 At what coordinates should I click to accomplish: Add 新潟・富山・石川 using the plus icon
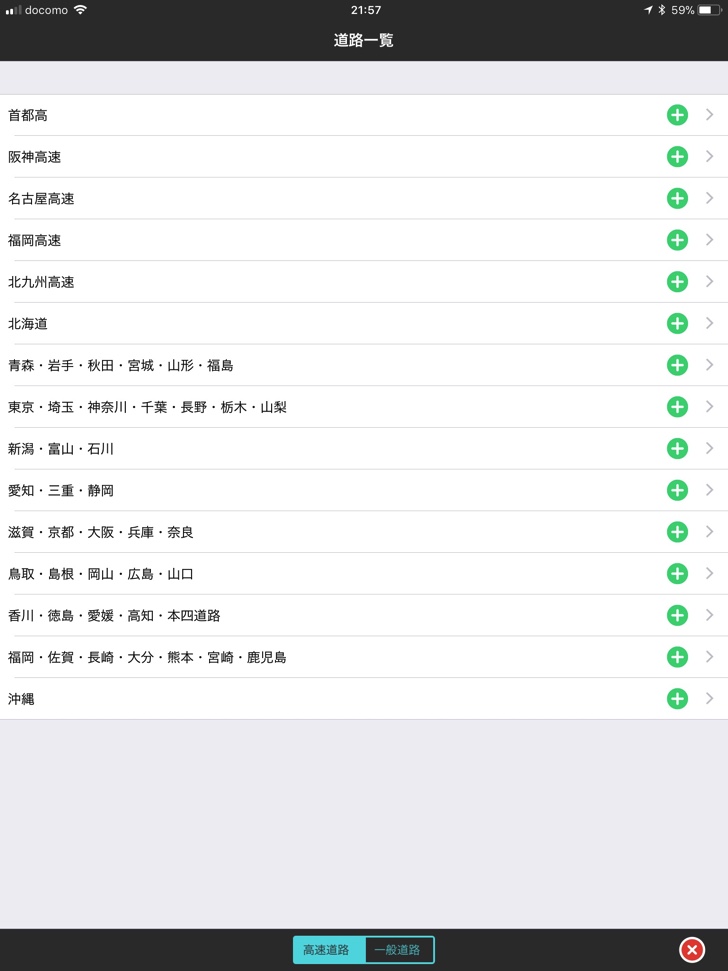(x=677, y=449)
